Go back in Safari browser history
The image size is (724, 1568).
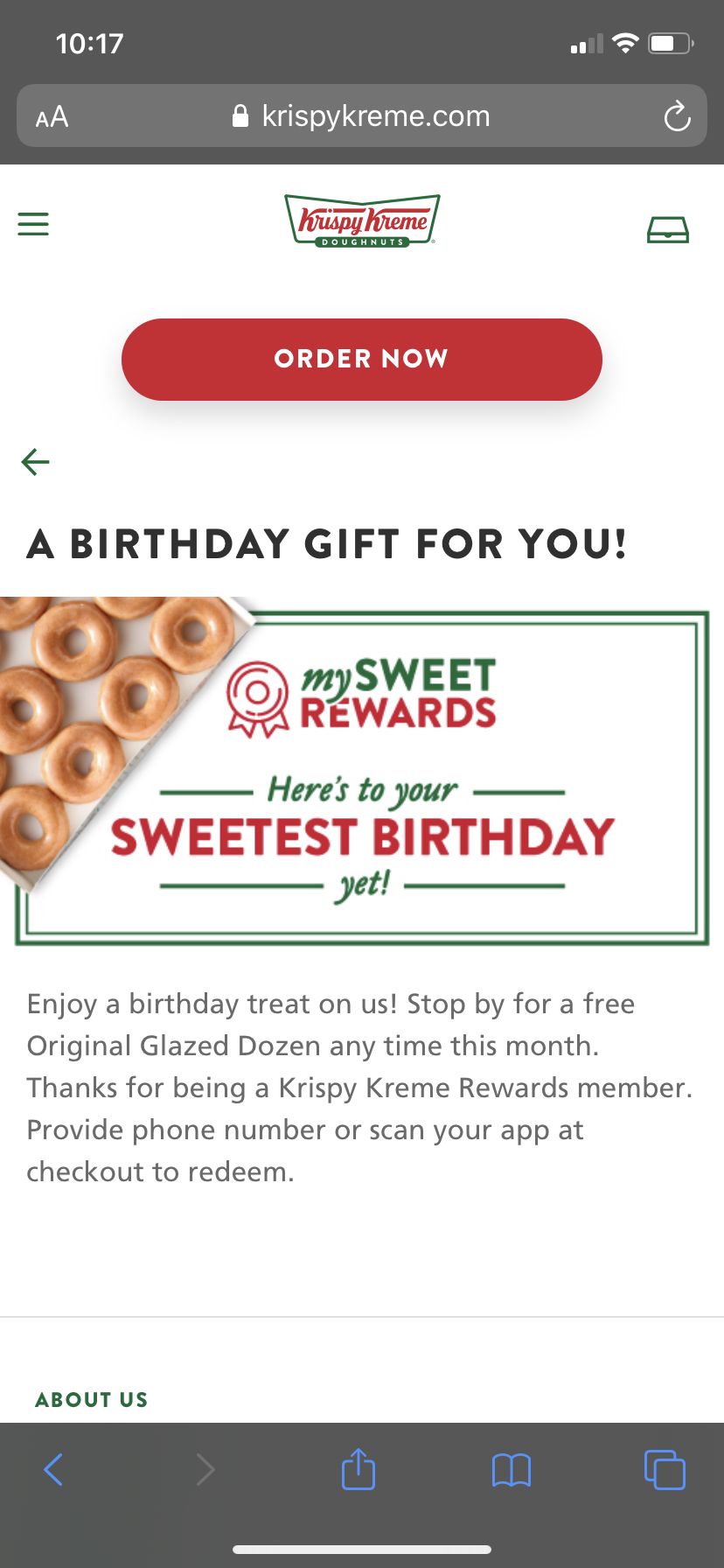tap(53, 1469)
